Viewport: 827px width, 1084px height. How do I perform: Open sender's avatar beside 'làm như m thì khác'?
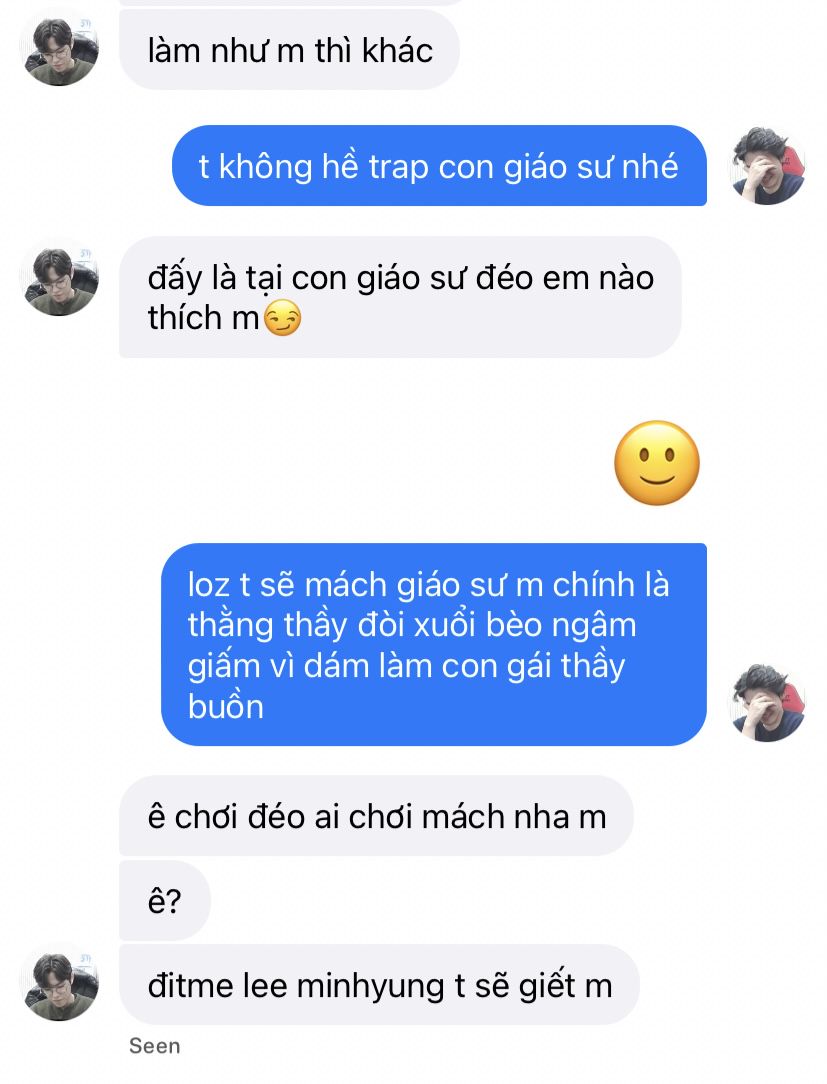tap(59, 49)
